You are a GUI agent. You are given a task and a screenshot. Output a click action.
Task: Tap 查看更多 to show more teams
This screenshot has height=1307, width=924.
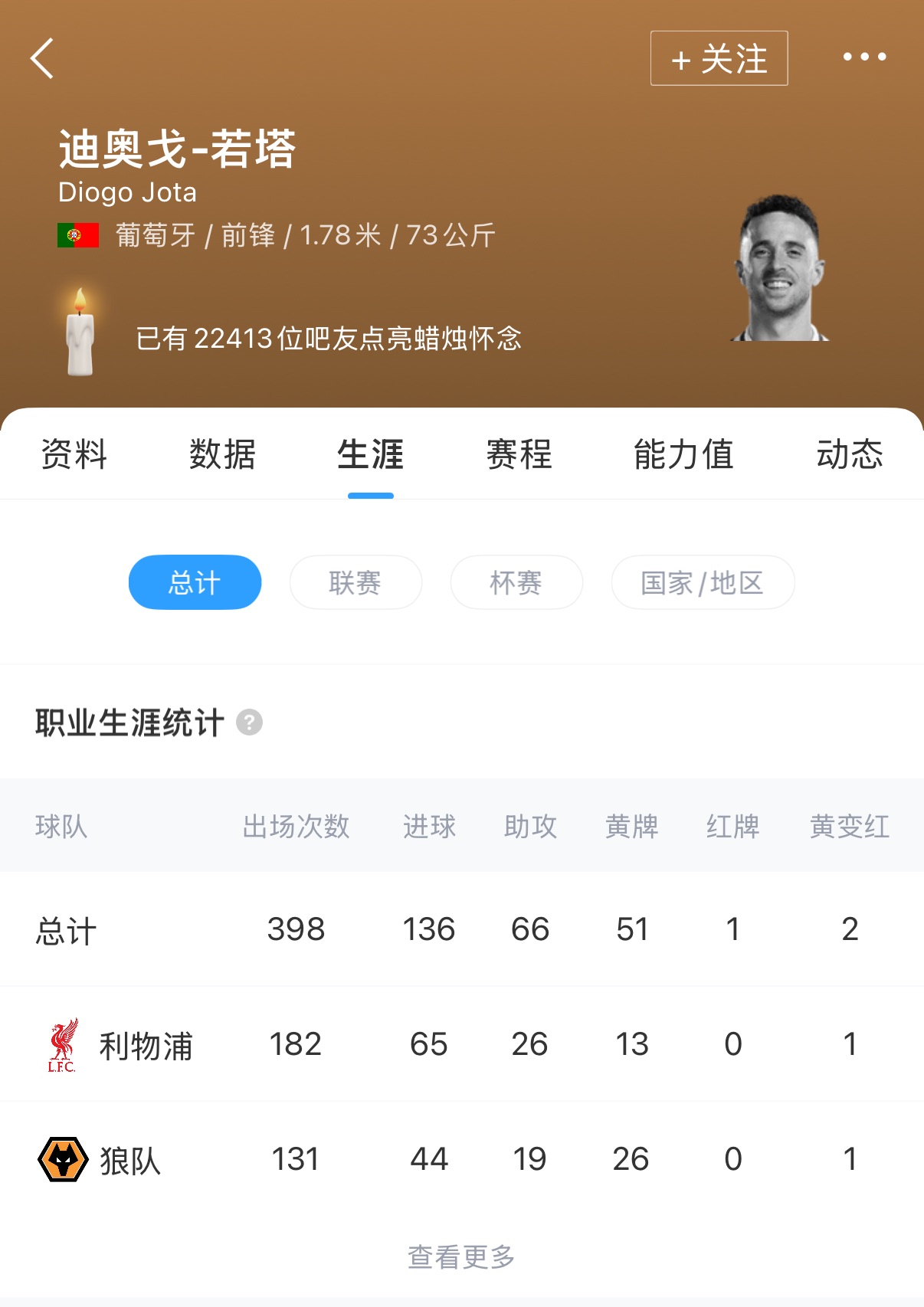point(461,1256)
